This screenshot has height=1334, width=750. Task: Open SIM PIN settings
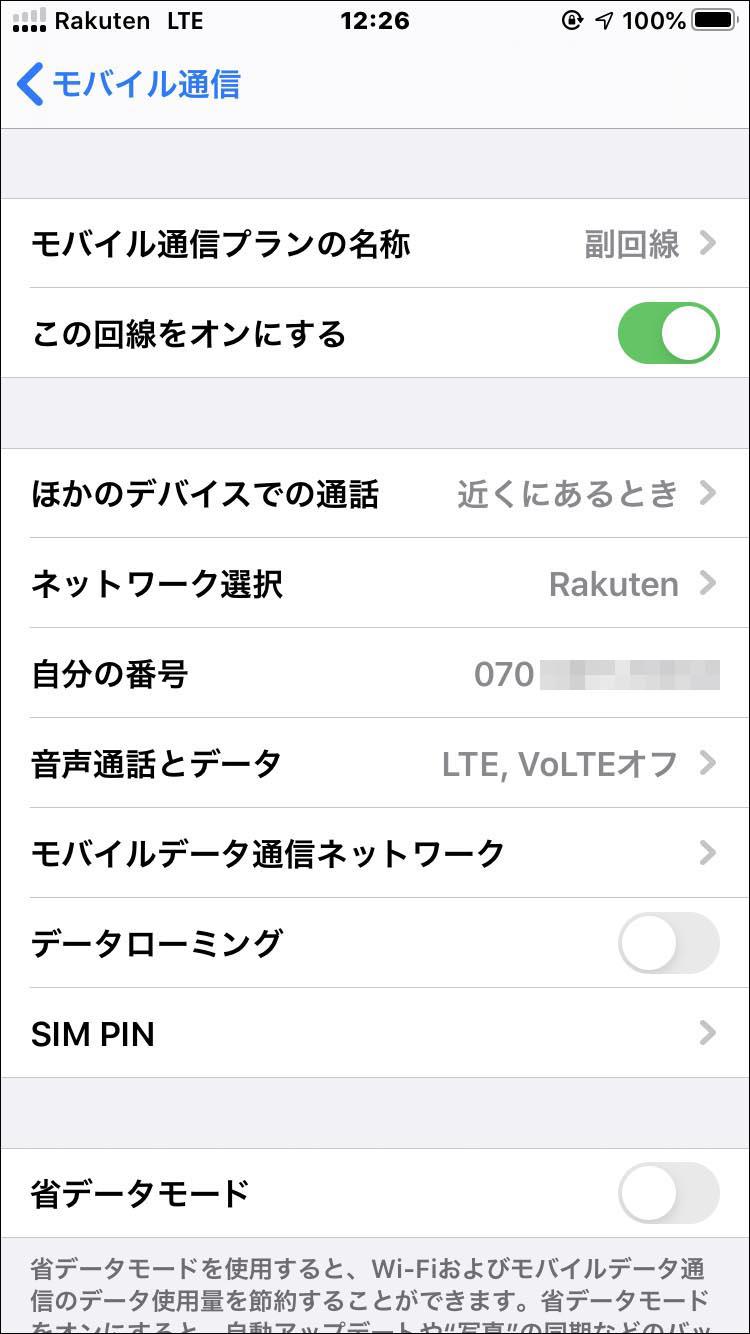click(375, 1033)
